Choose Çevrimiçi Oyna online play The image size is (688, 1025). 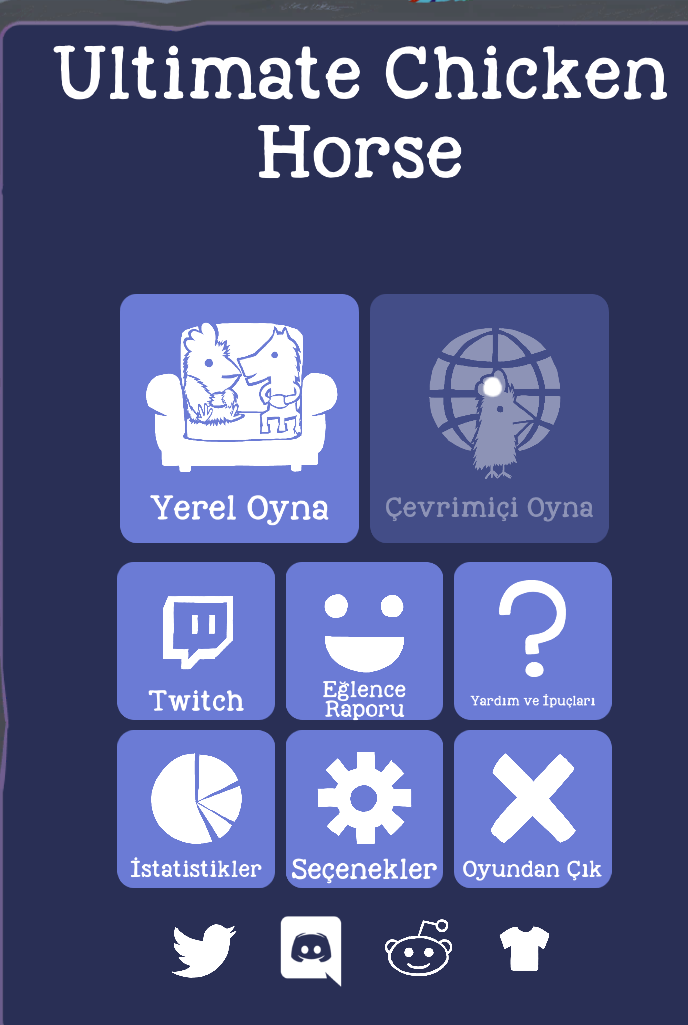pyautogui.click(x=489, y=418)
